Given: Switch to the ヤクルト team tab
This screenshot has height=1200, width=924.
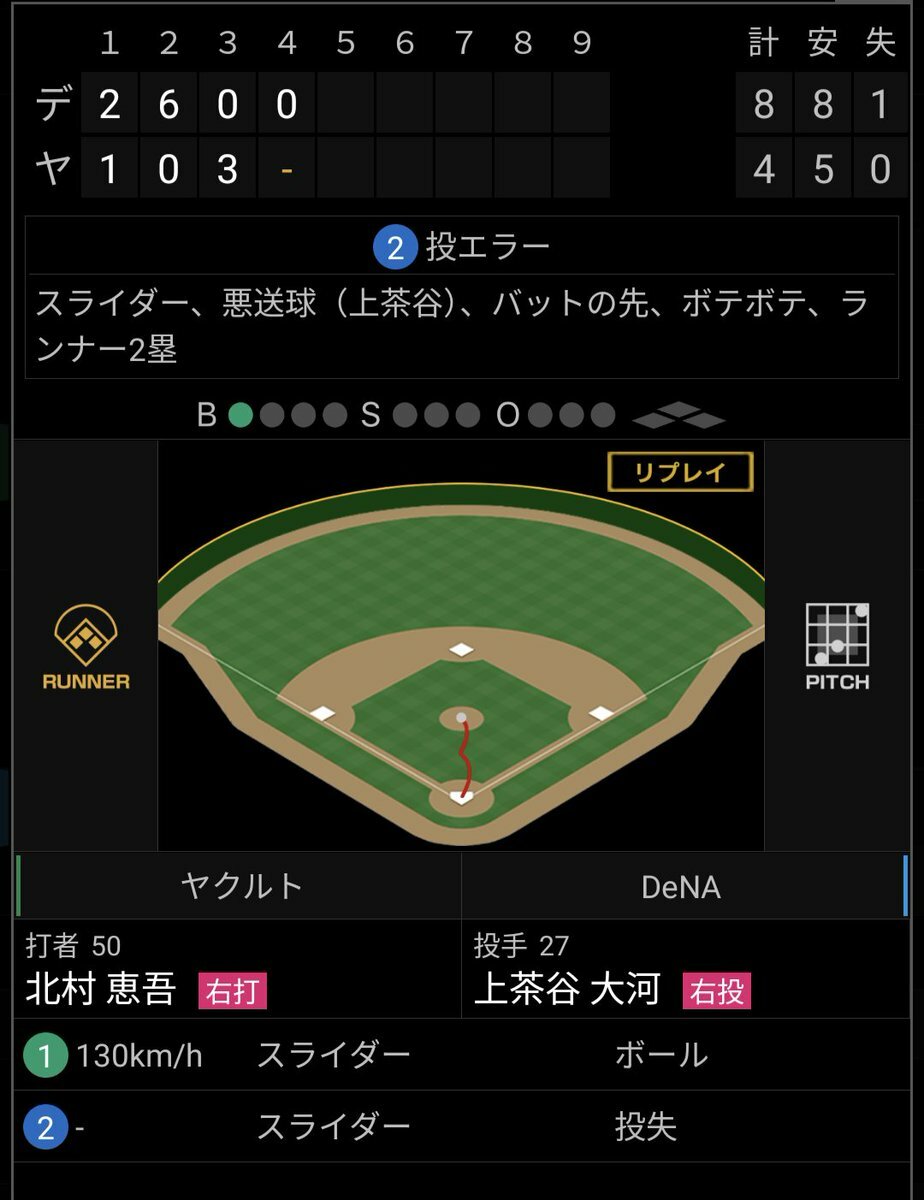Looking at the screenshot, I should (x=241, y=886).
